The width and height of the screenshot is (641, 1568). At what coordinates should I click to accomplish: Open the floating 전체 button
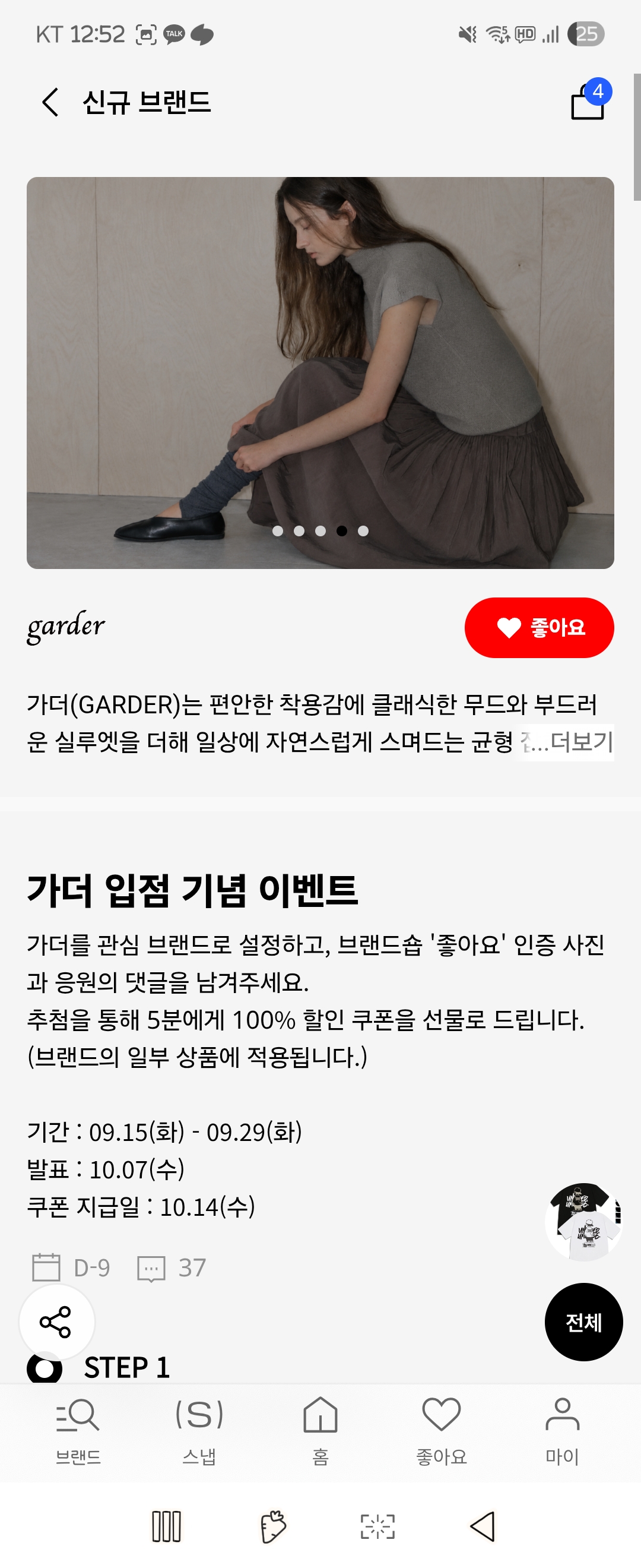(583, 1322)
